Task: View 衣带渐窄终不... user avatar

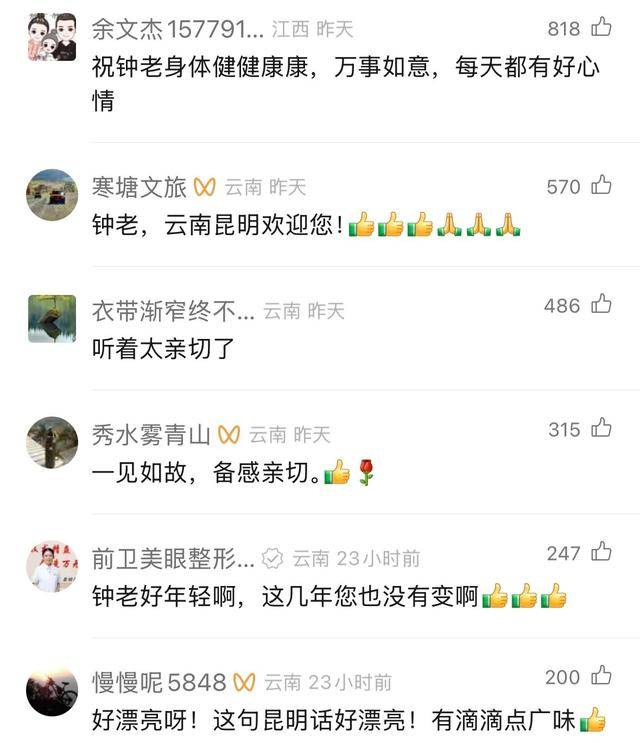Action: click(x=52, y=318)
